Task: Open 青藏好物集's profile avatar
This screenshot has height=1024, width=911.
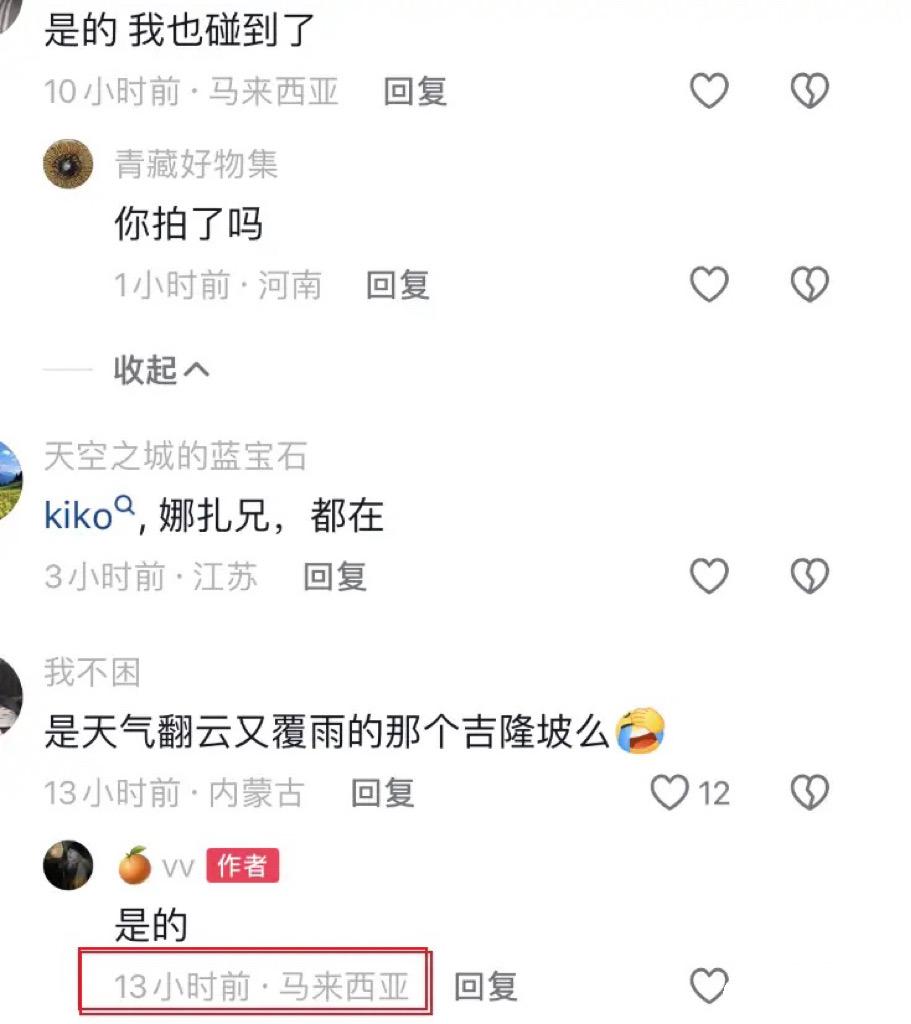Action: point(68,164)
